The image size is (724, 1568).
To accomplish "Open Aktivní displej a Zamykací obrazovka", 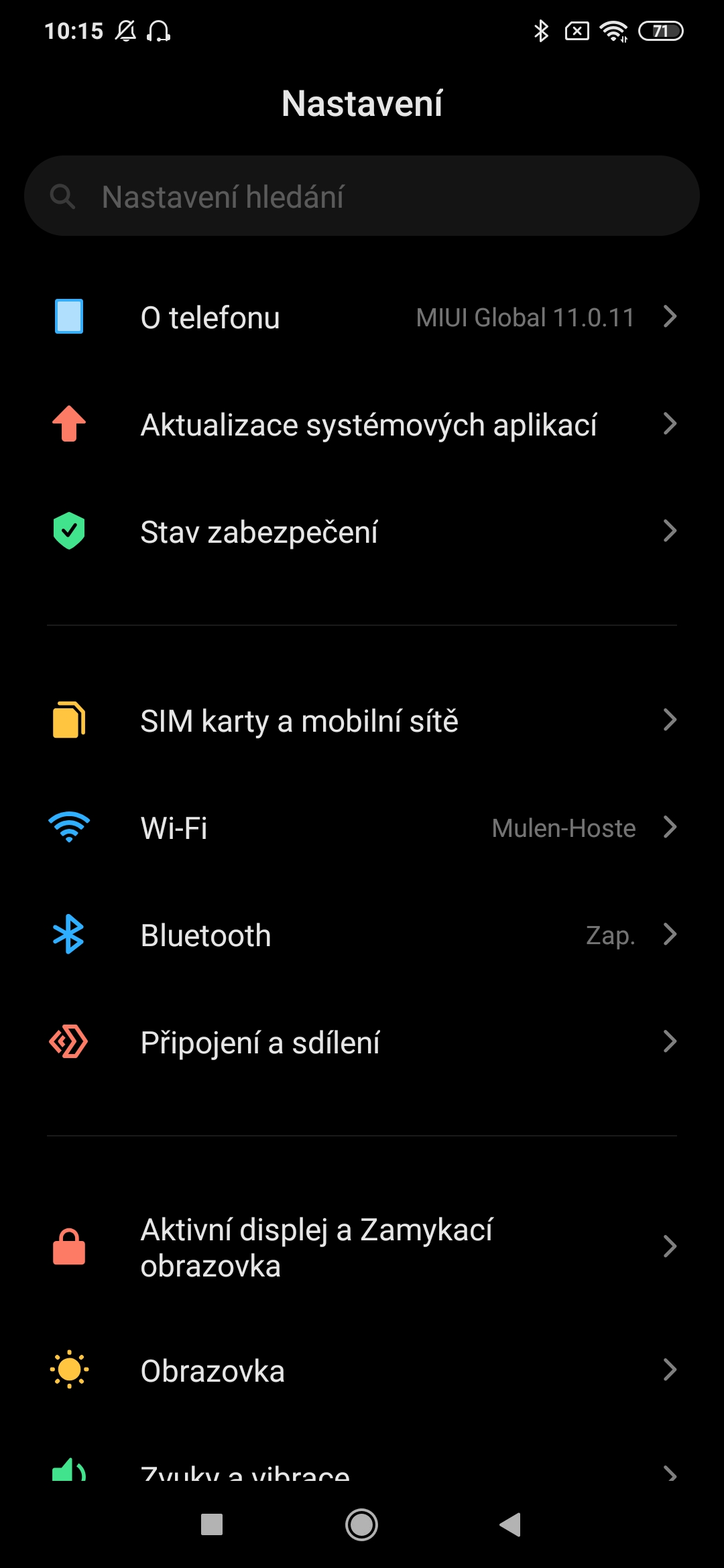I will 362,1247.
